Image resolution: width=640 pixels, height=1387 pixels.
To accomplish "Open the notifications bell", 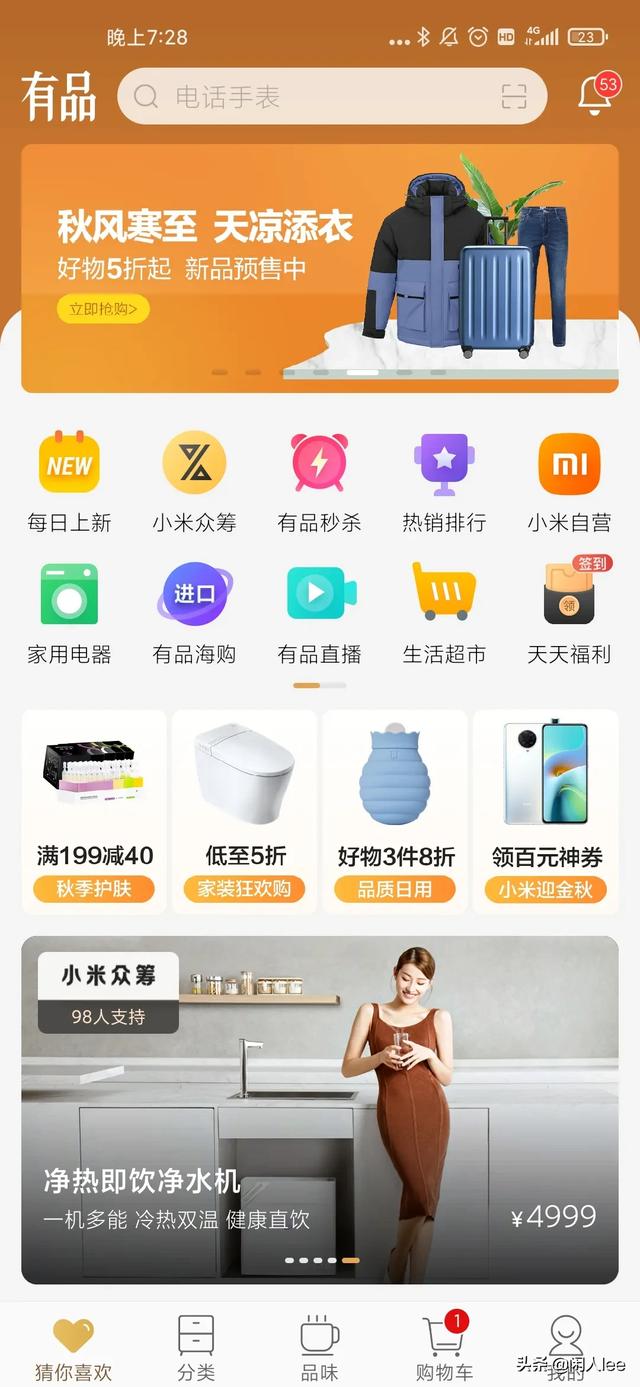I will pyautogui.click(x=596, y=95).
